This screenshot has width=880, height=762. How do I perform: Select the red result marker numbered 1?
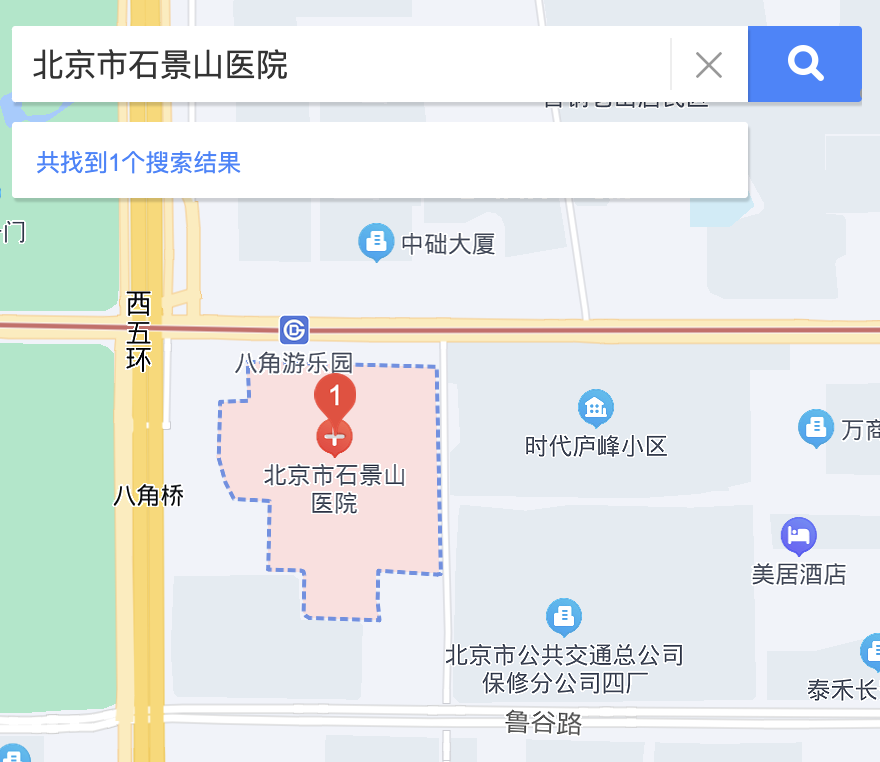click(335, 397)
